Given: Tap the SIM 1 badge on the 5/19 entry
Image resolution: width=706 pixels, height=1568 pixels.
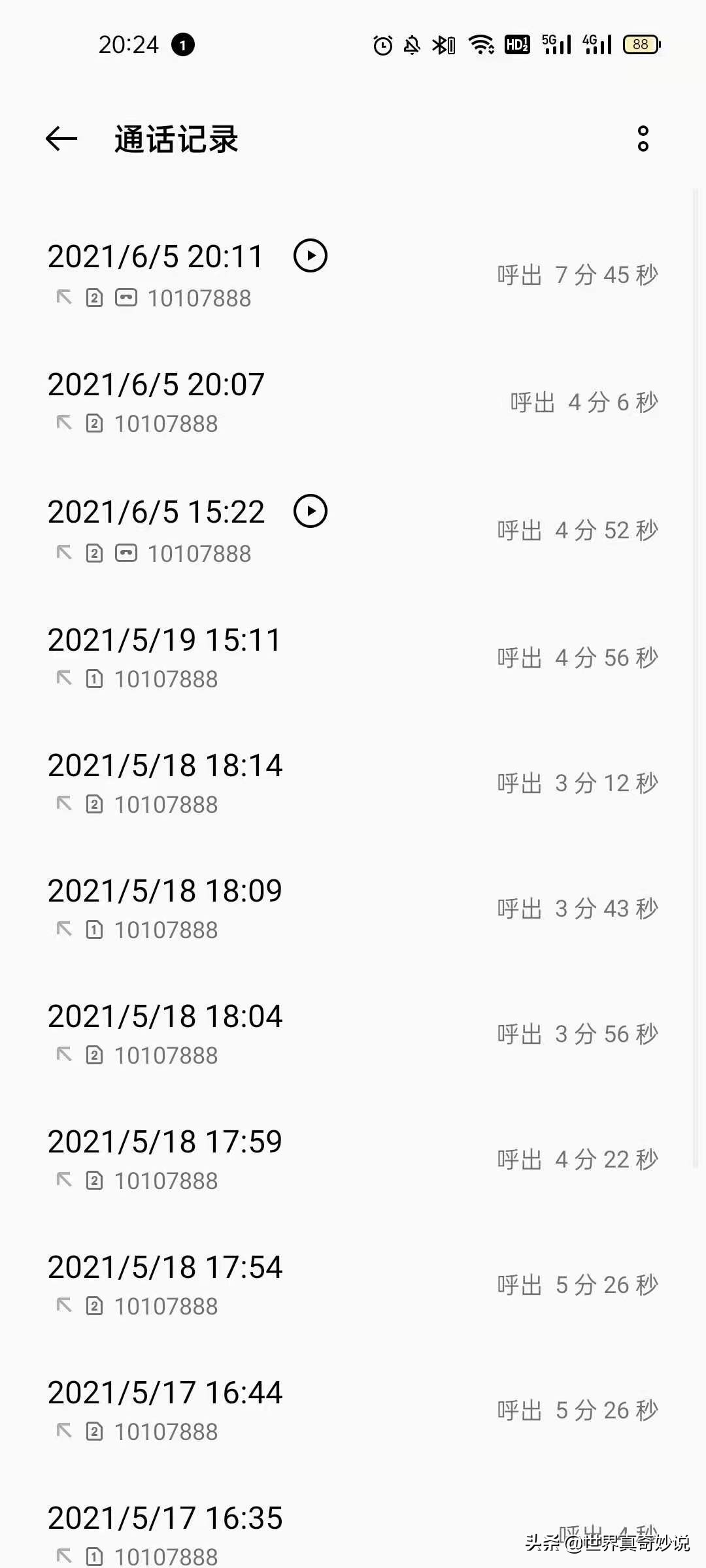Looking at the screenshot, I should pyautogui.click(x=95, y=679).
